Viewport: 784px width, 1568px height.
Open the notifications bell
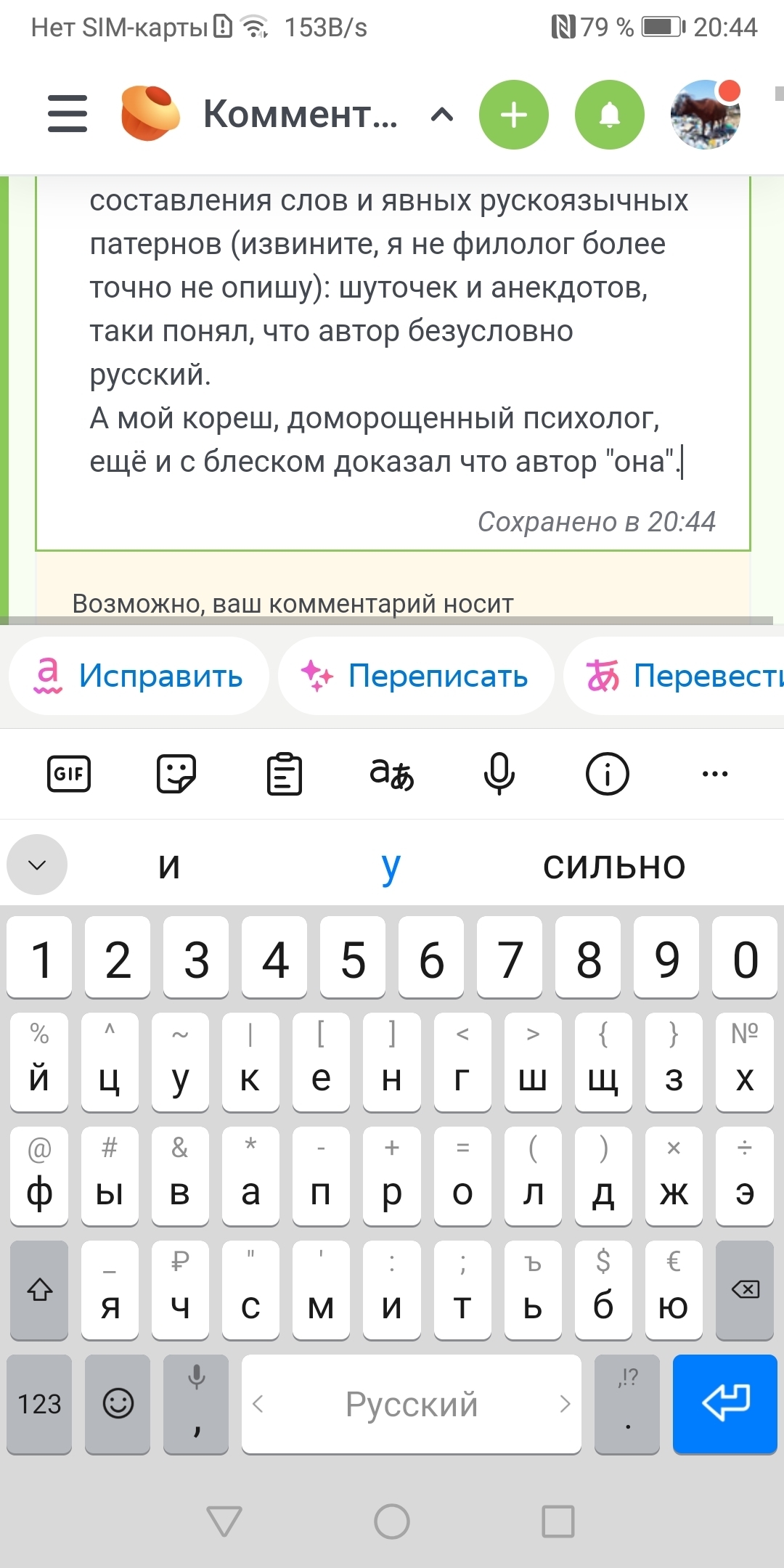(x=610, y=115)
